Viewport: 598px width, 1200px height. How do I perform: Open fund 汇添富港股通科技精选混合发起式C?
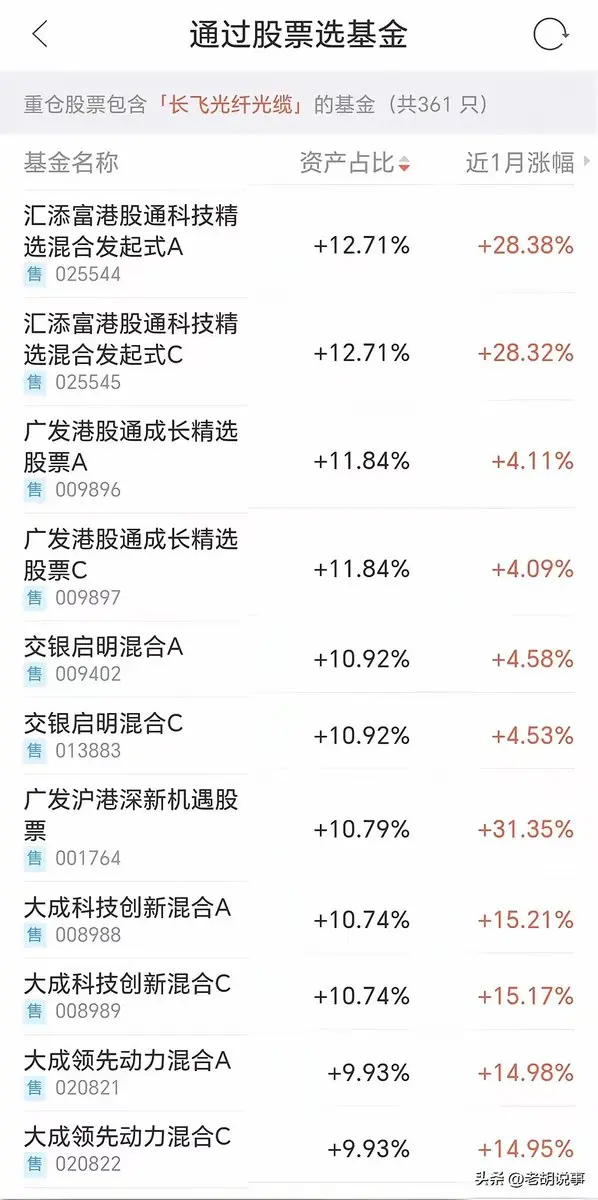tap(299, 352)
